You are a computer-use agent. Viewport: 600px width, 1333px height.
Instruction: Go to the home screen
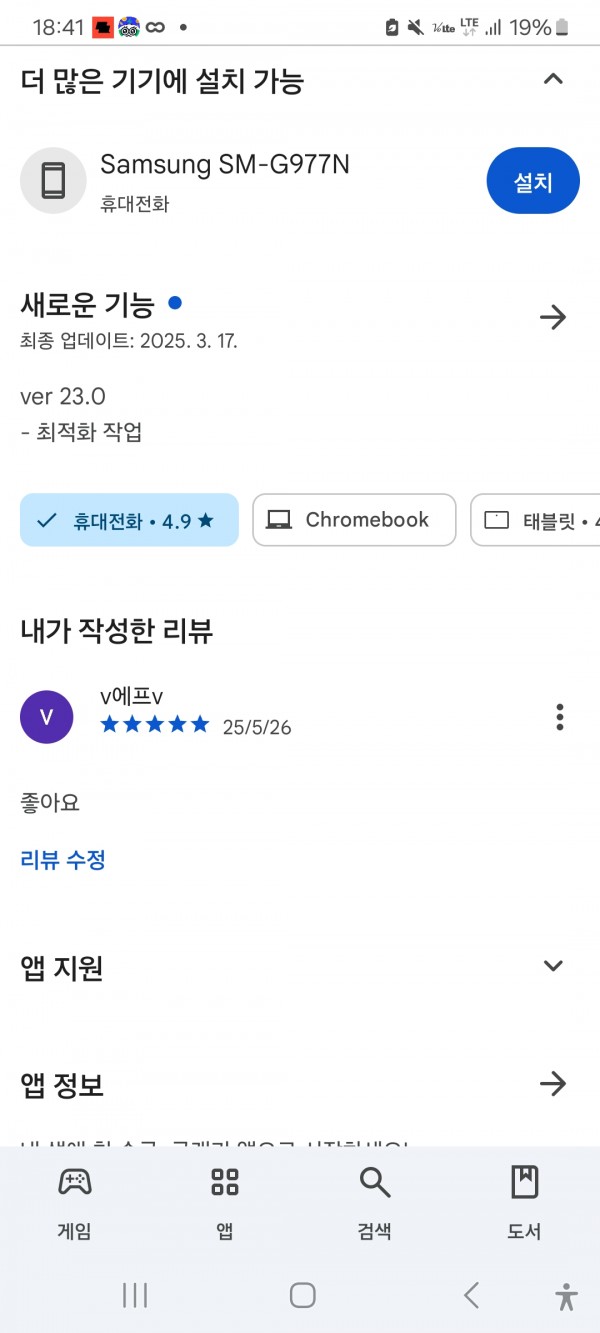click(x=303, y=1295)
